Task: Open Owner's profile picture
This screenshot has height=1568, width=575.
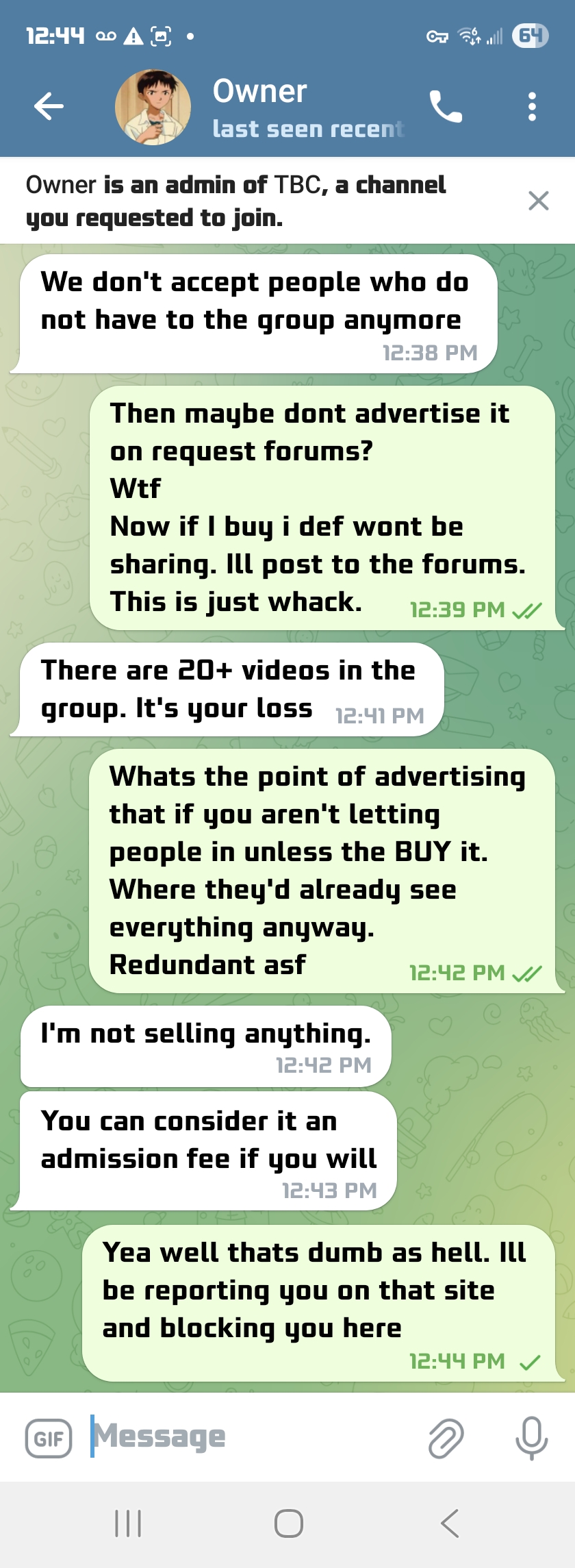Action: coord(153,107)
